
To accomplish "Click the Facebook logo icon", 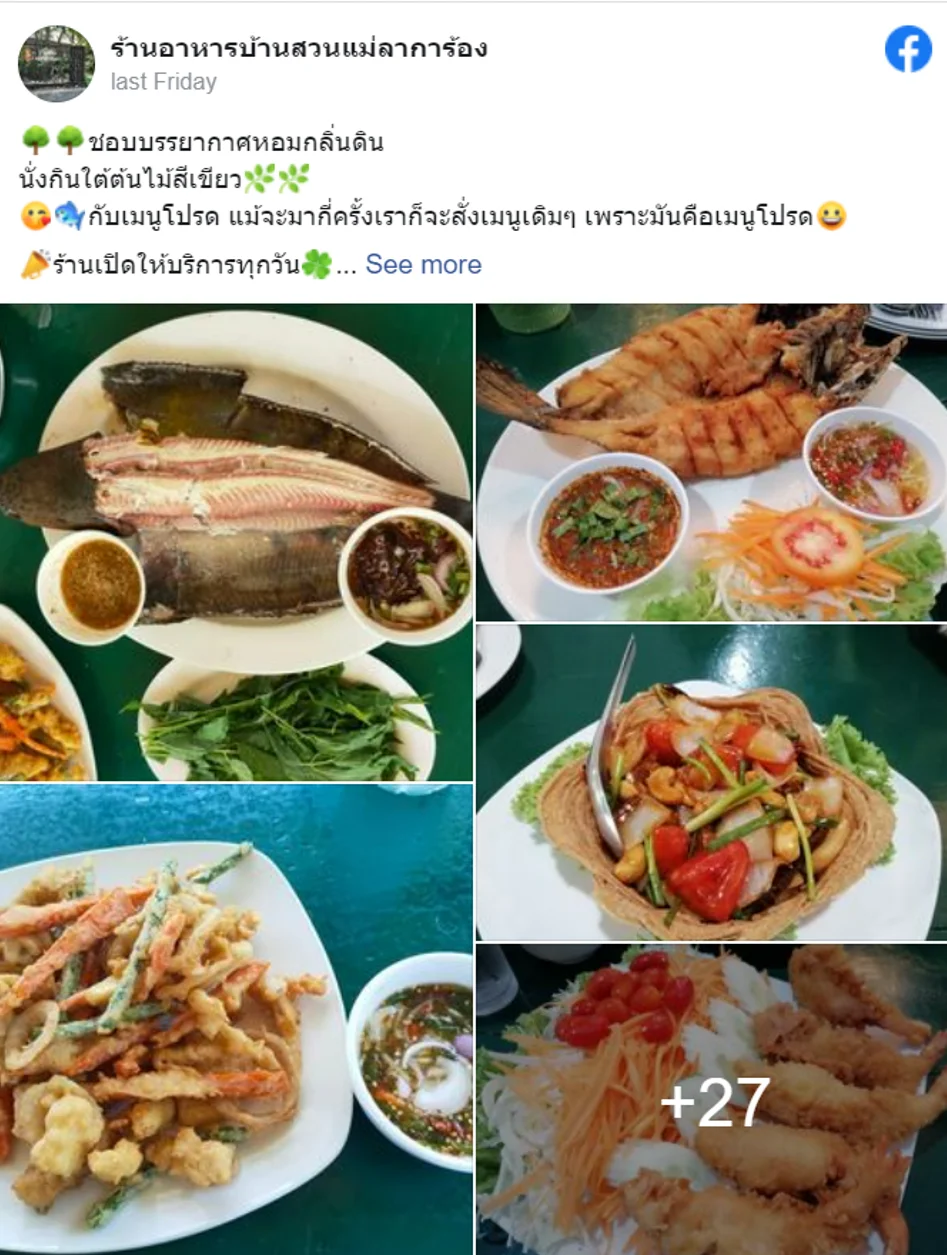I will [908, 47].
